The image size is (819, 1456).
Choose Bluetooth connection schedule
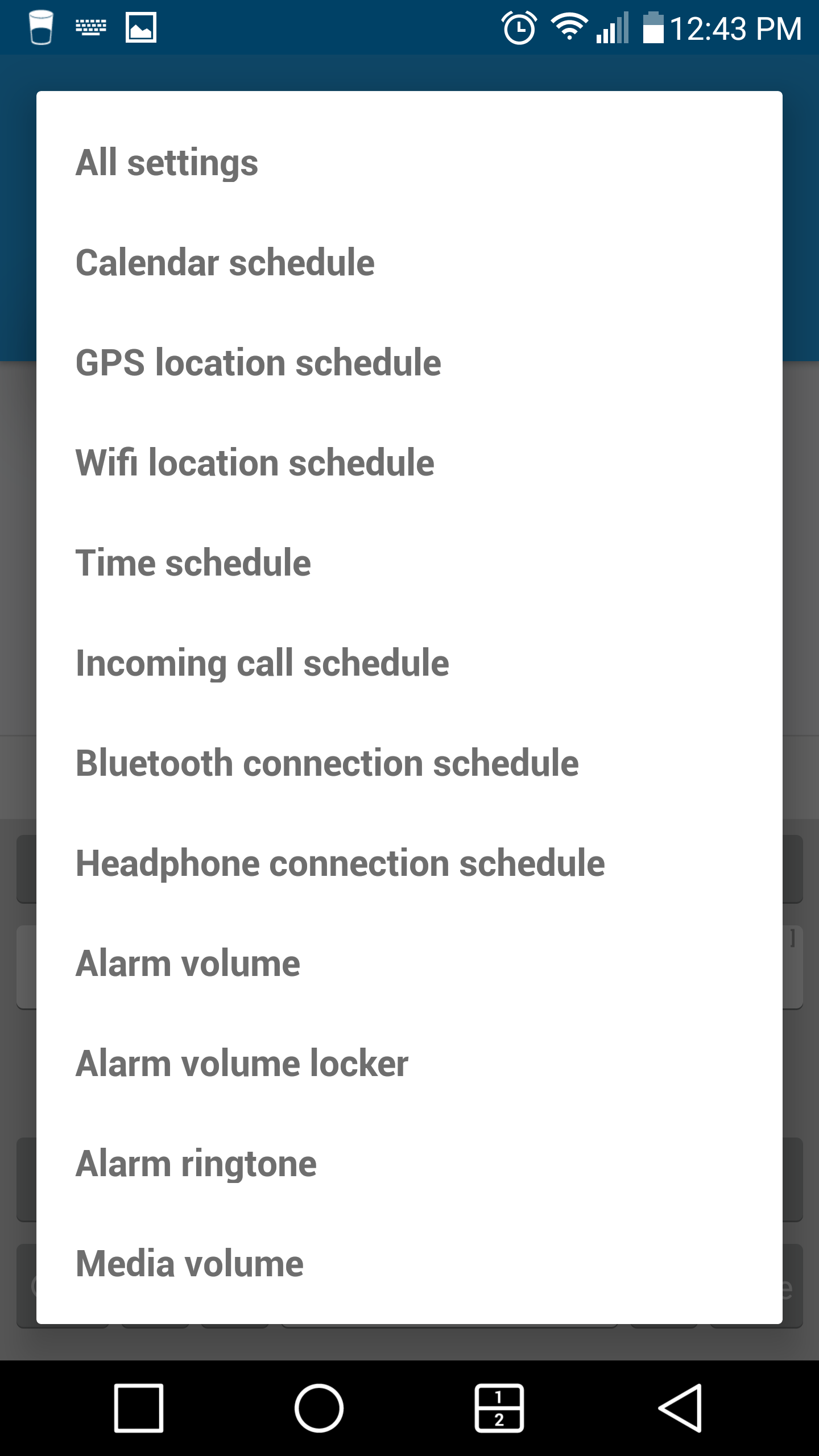coord(409,763)
